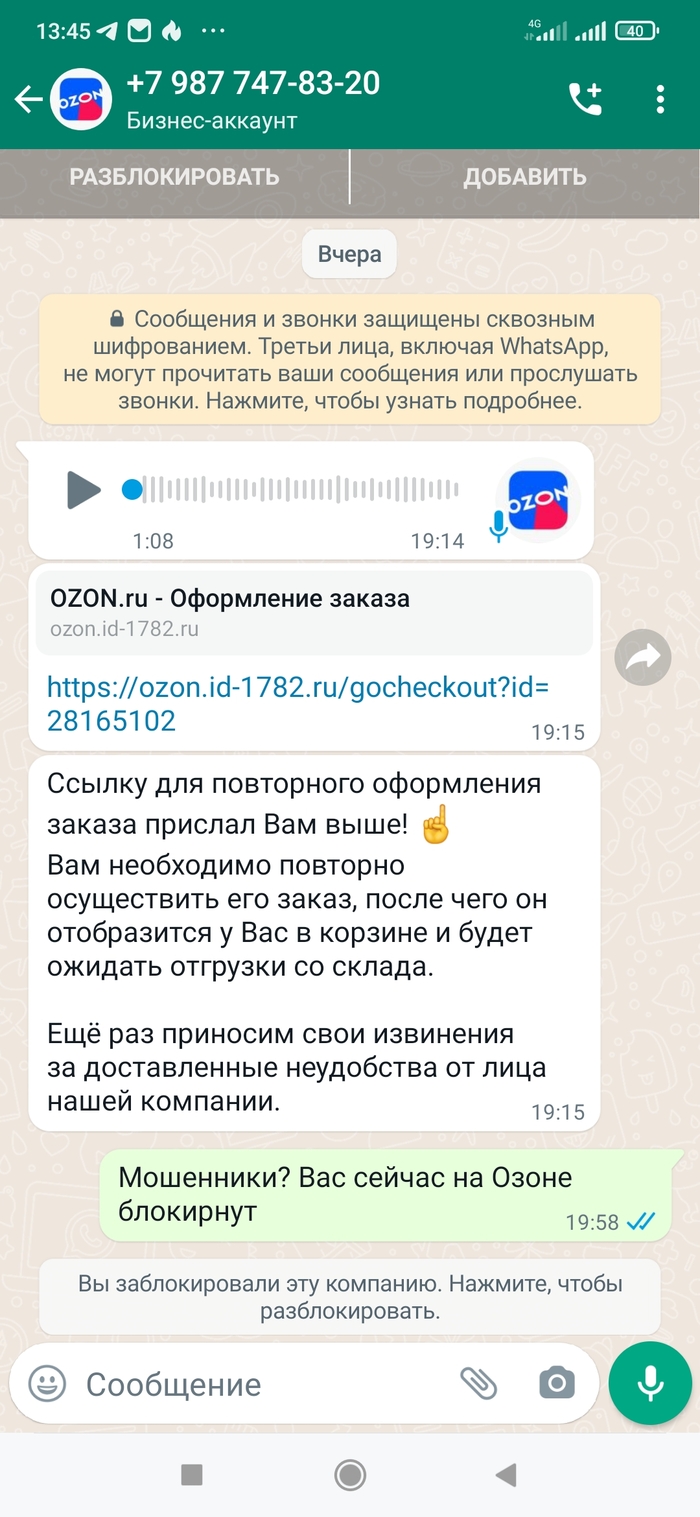Open the three-dot overflow menu

[x=660, y=99]
